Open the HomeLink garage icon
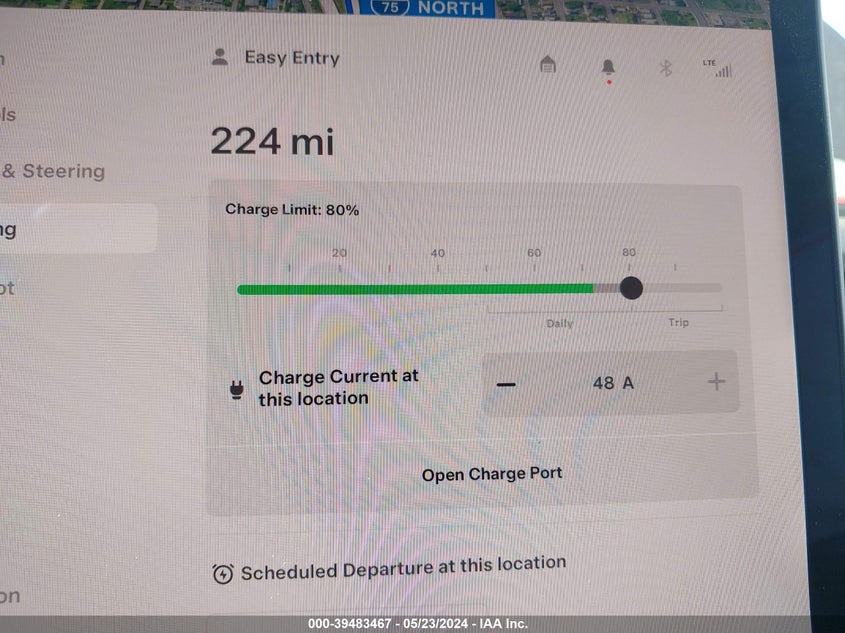845x633 pixels. tap(547, 66)
